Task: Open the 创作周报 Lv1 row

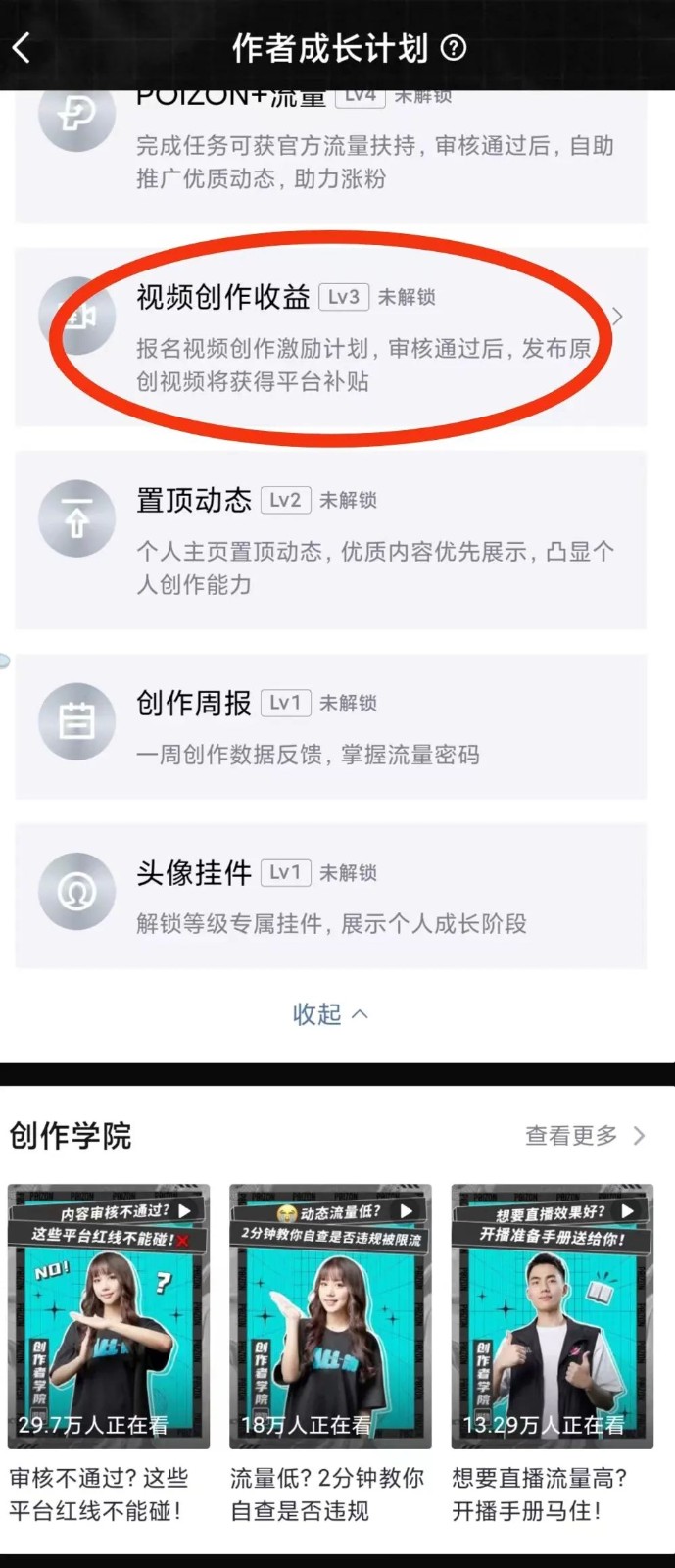Action: (330, 726)
